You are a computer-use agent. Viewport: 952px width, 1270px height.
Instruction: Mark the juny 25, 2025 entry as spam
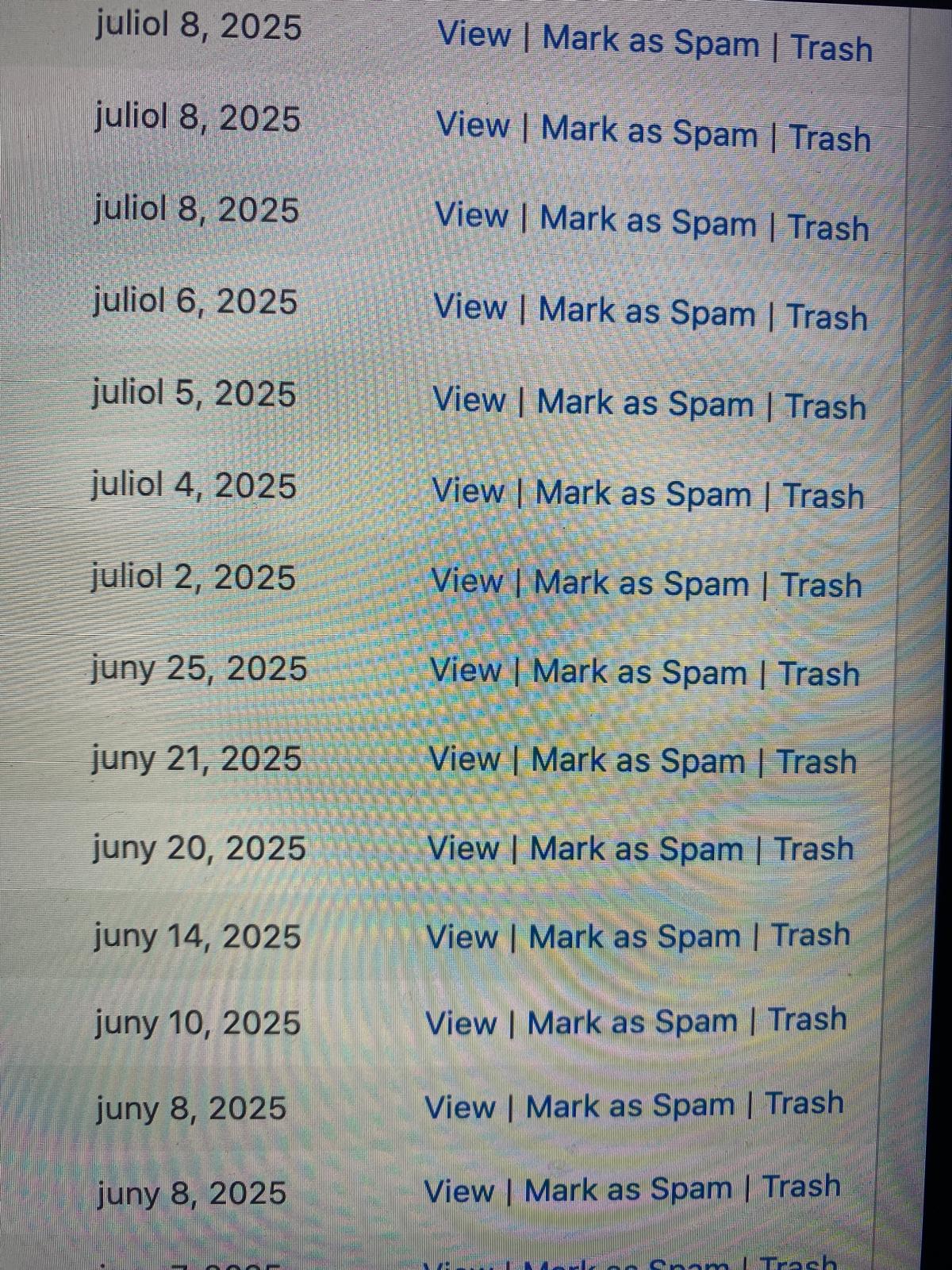639,672
